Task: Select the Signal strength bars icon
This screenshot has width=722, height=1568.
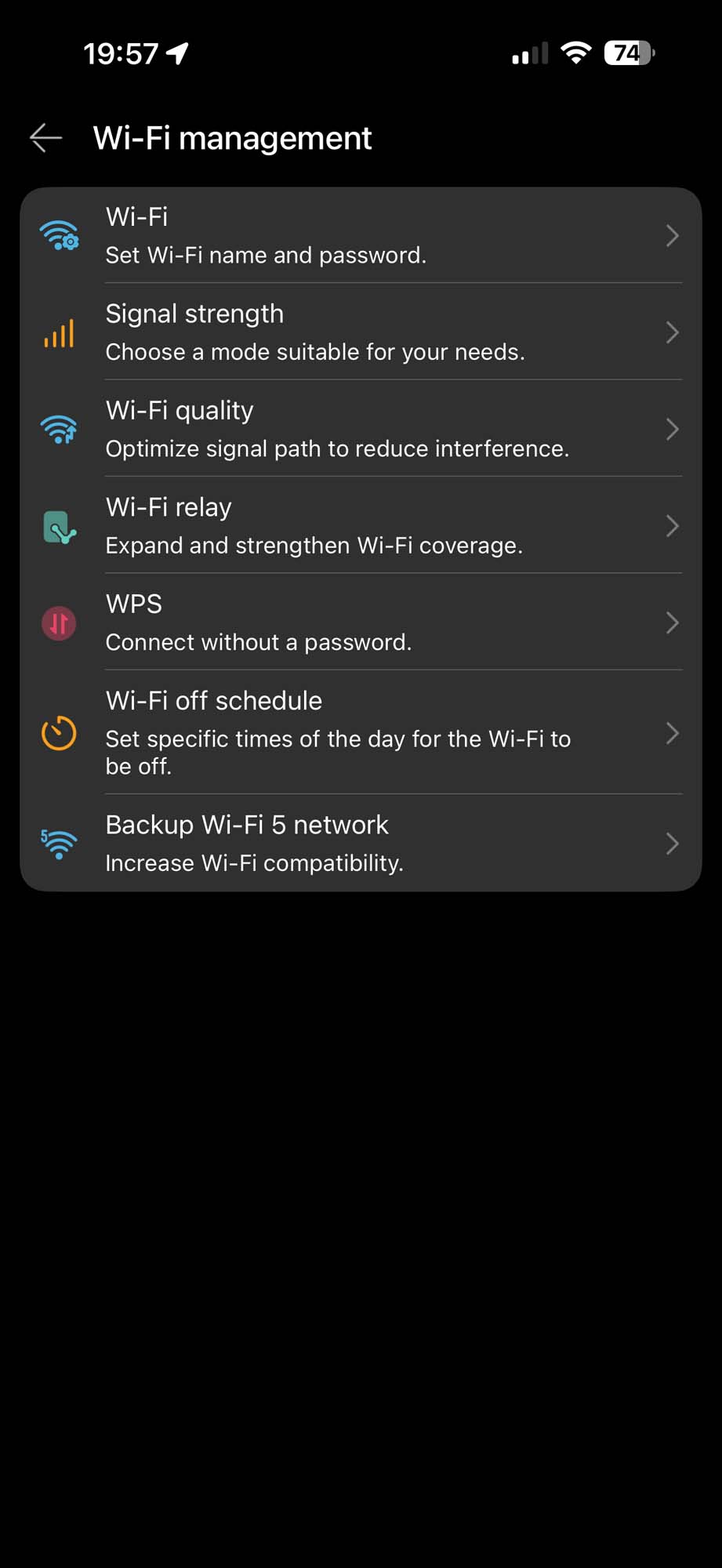Action: coord(59,332)
